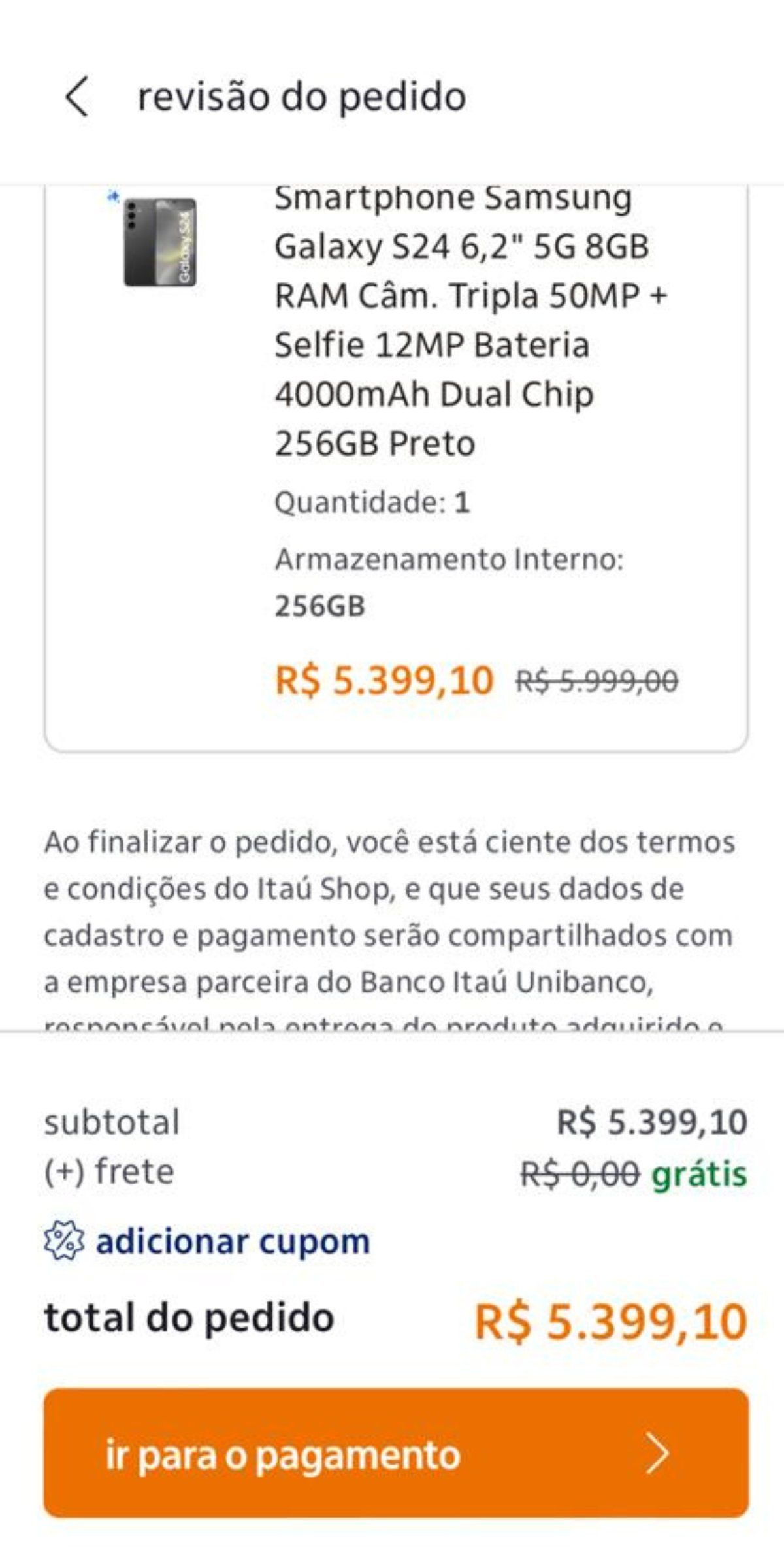784x1568 pixels.
Task: Tap adicionar cupom link
Action: [x=207, y=1241]
